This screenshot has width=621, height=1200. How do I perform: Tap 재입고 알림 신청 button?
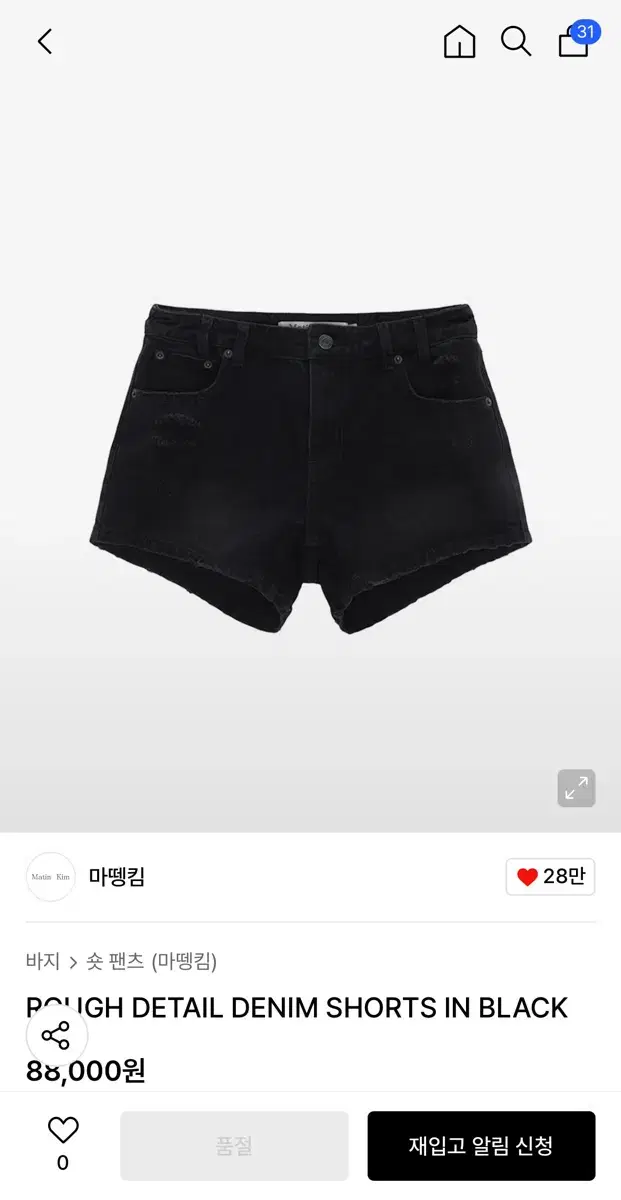481,1146
